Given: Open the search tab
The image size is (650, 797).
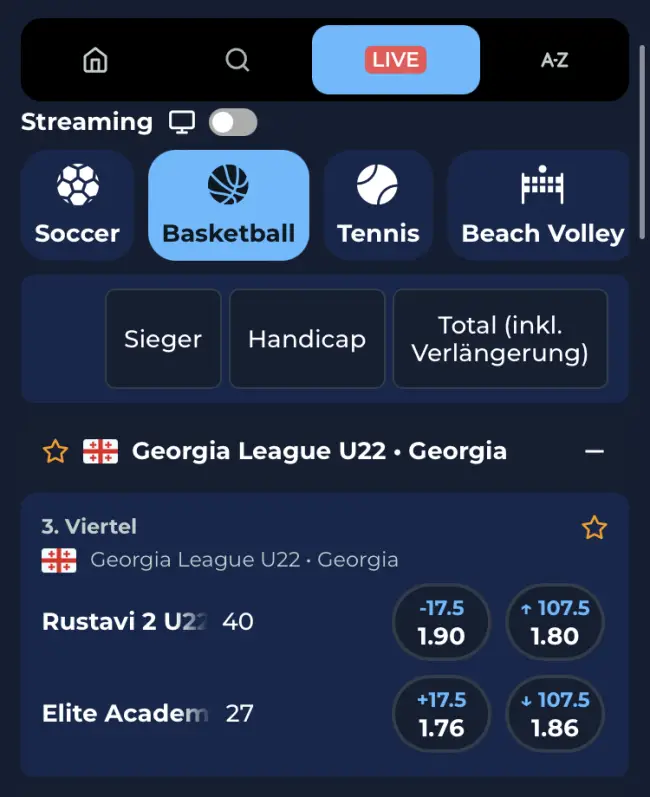Looking at the screenshot, I should point(237,60).
